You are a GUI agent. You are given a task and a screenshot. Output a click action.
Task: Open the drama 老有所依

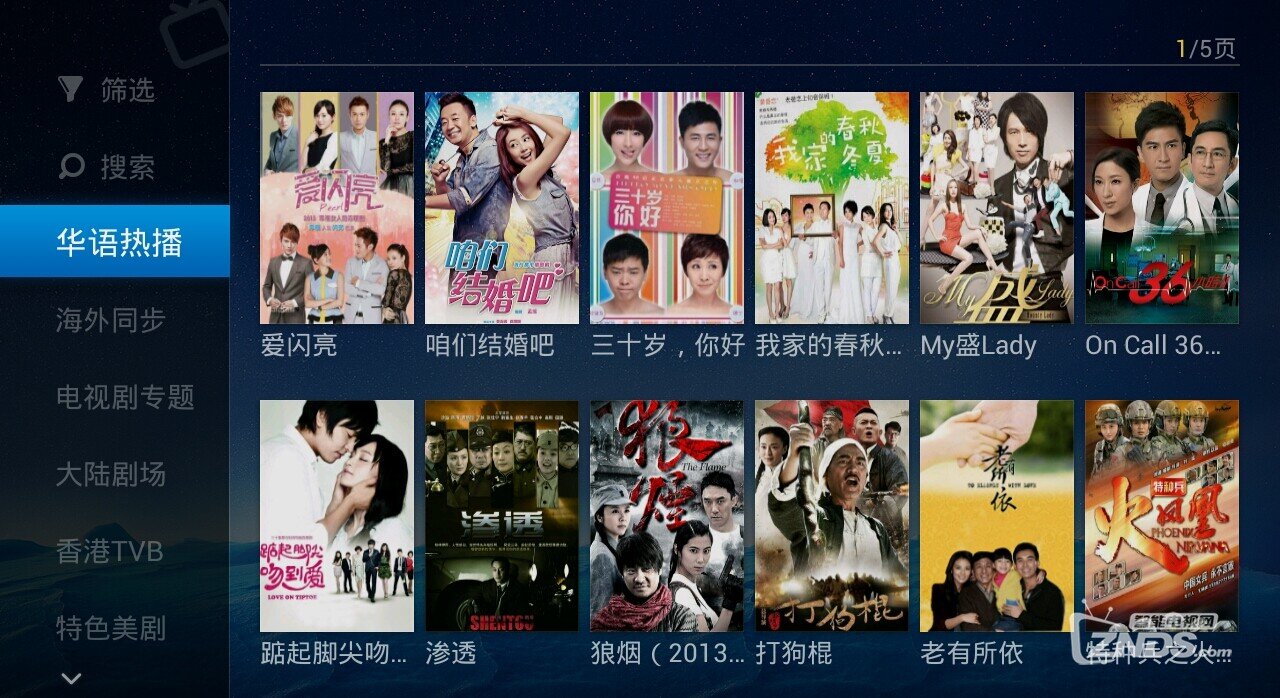click(996, 516)
